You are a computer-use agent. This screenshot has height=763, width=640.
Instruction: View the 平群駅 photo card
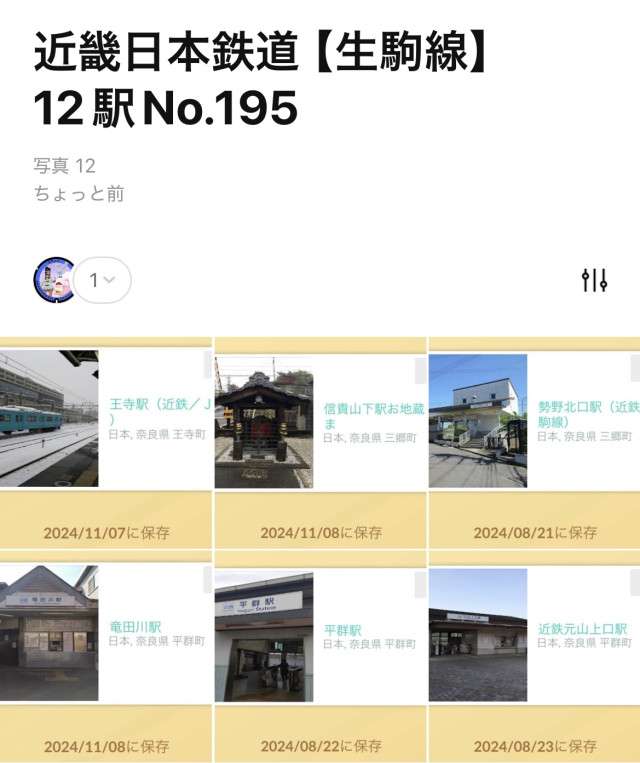(x=320, y=635)
